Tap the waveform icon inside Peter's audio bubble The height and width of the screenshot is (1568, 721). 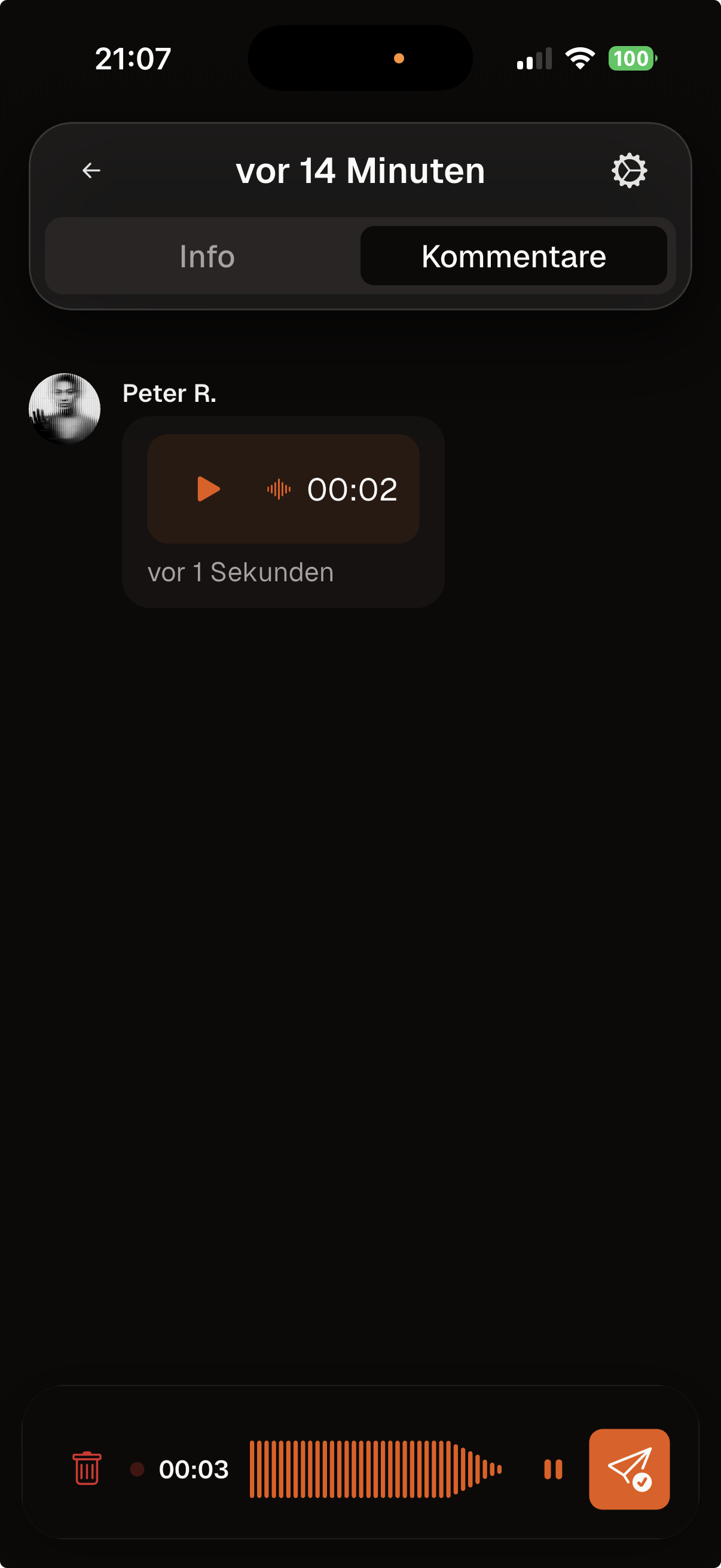(x=280, y=489)
